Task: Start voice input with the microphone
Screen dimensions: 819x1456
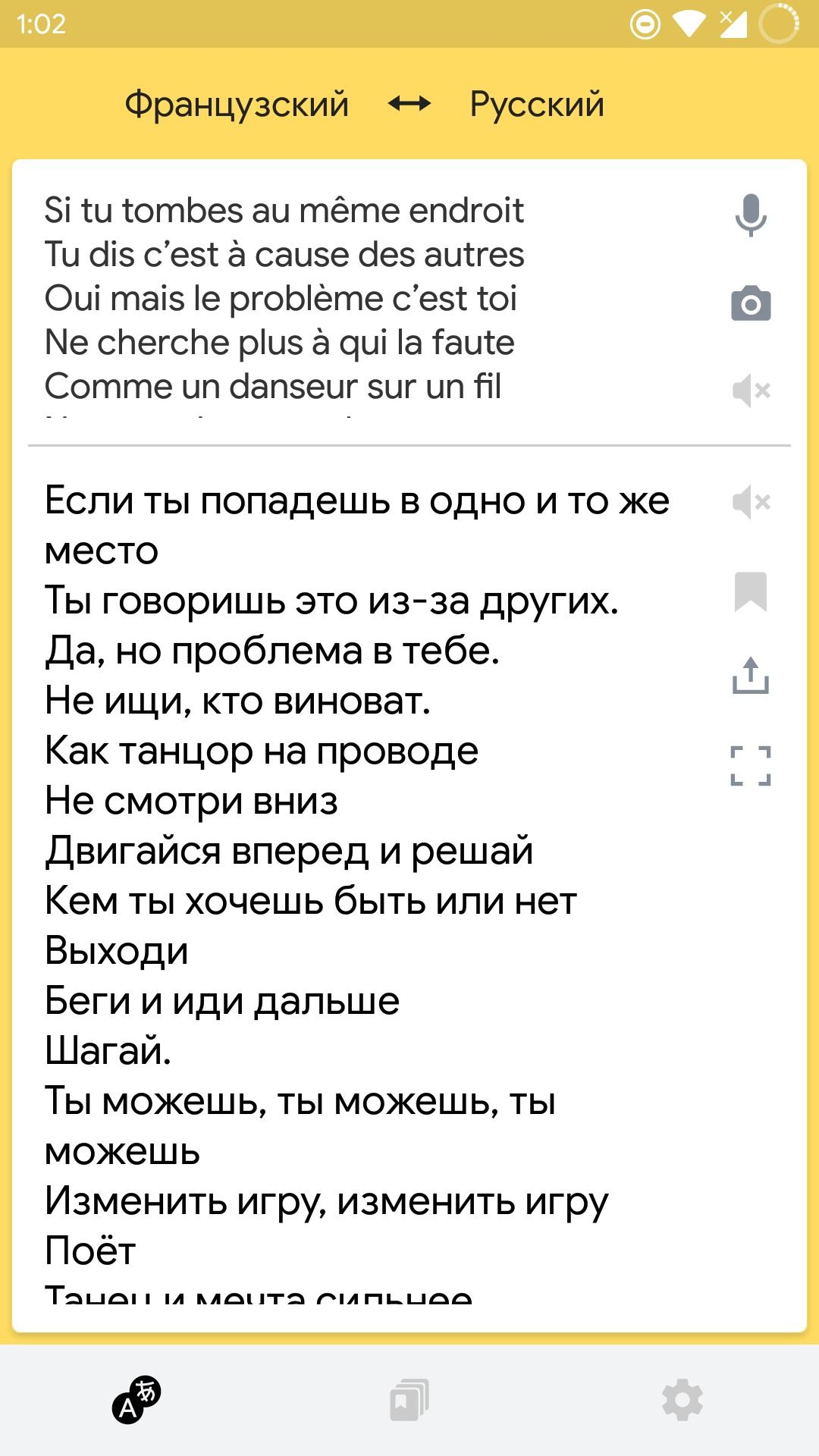Action: [x=751, y=215]
